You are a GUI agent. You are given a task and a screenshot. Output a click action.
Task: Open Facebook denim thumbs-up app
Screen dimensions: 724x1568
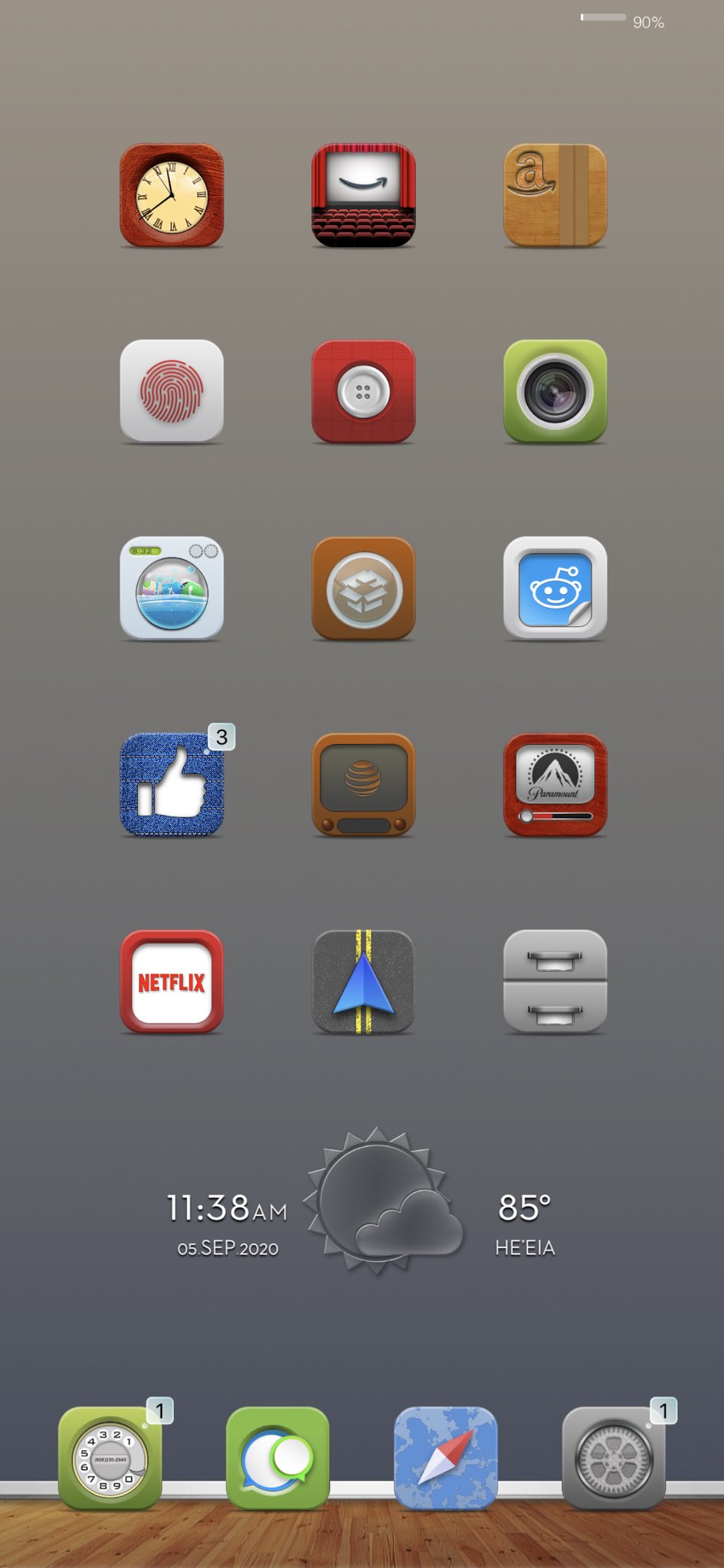tap(172, 785)
